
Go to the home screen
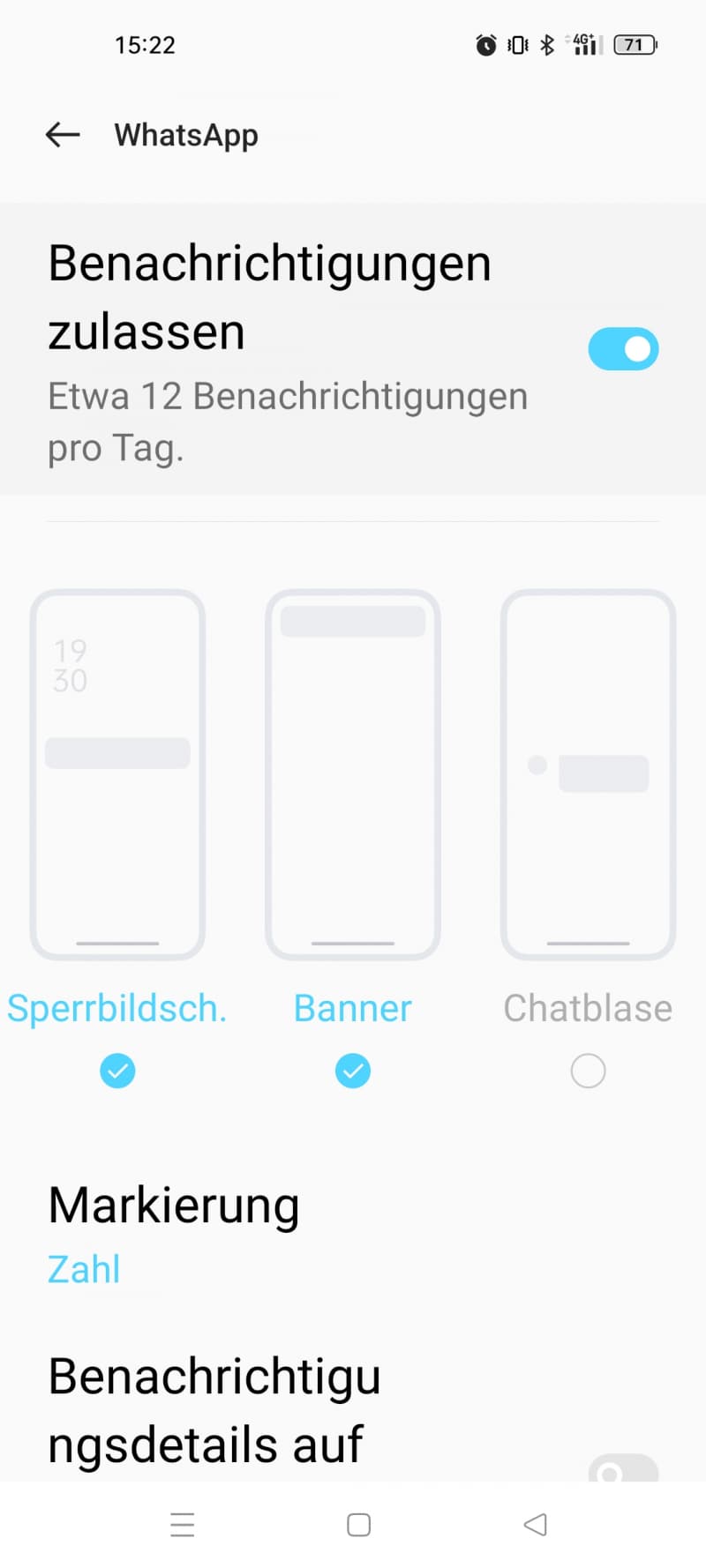[359, 1525]
